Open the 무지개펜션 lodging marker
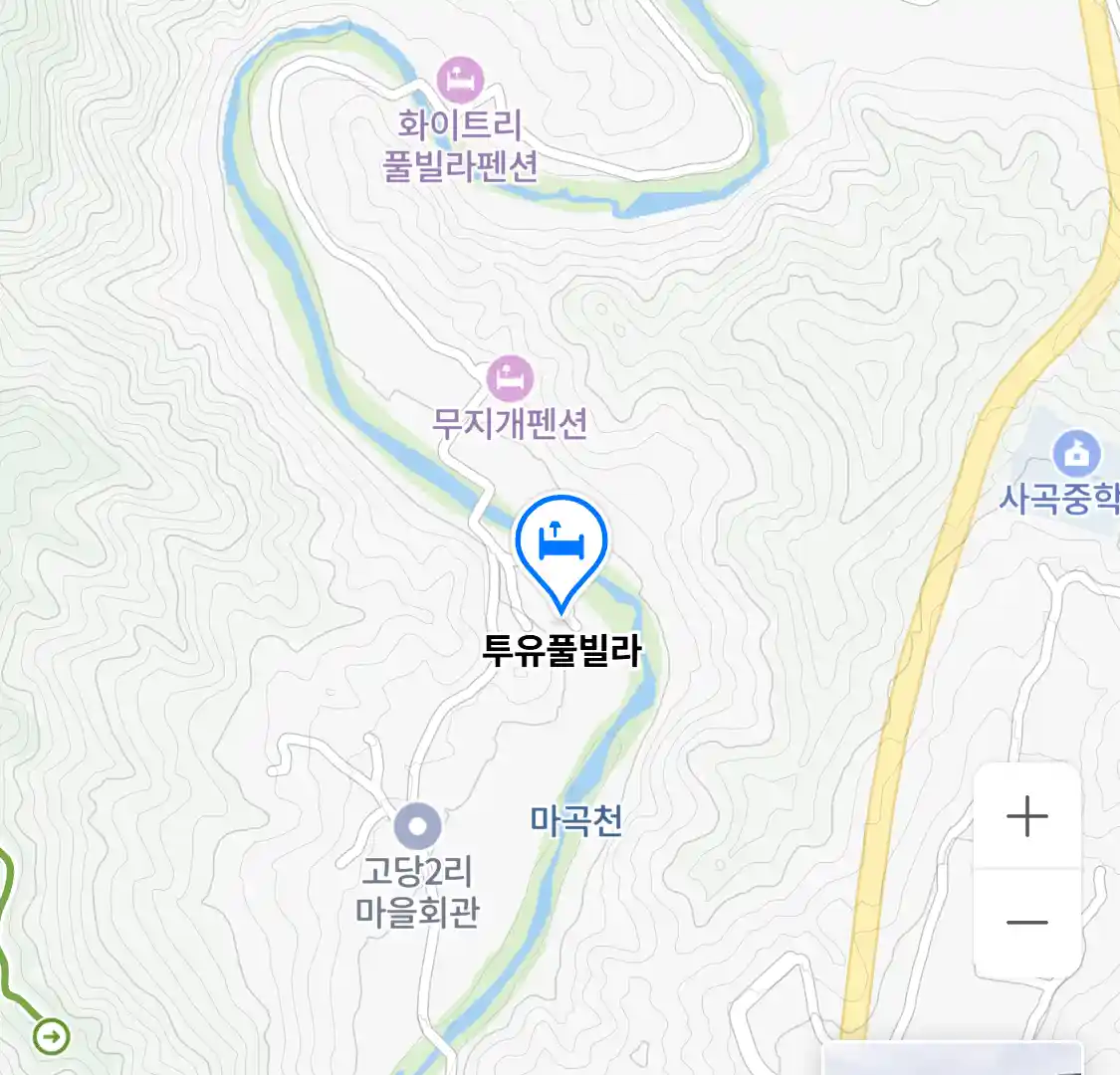Viewport: 1120px width, 1075px height. 510,378
